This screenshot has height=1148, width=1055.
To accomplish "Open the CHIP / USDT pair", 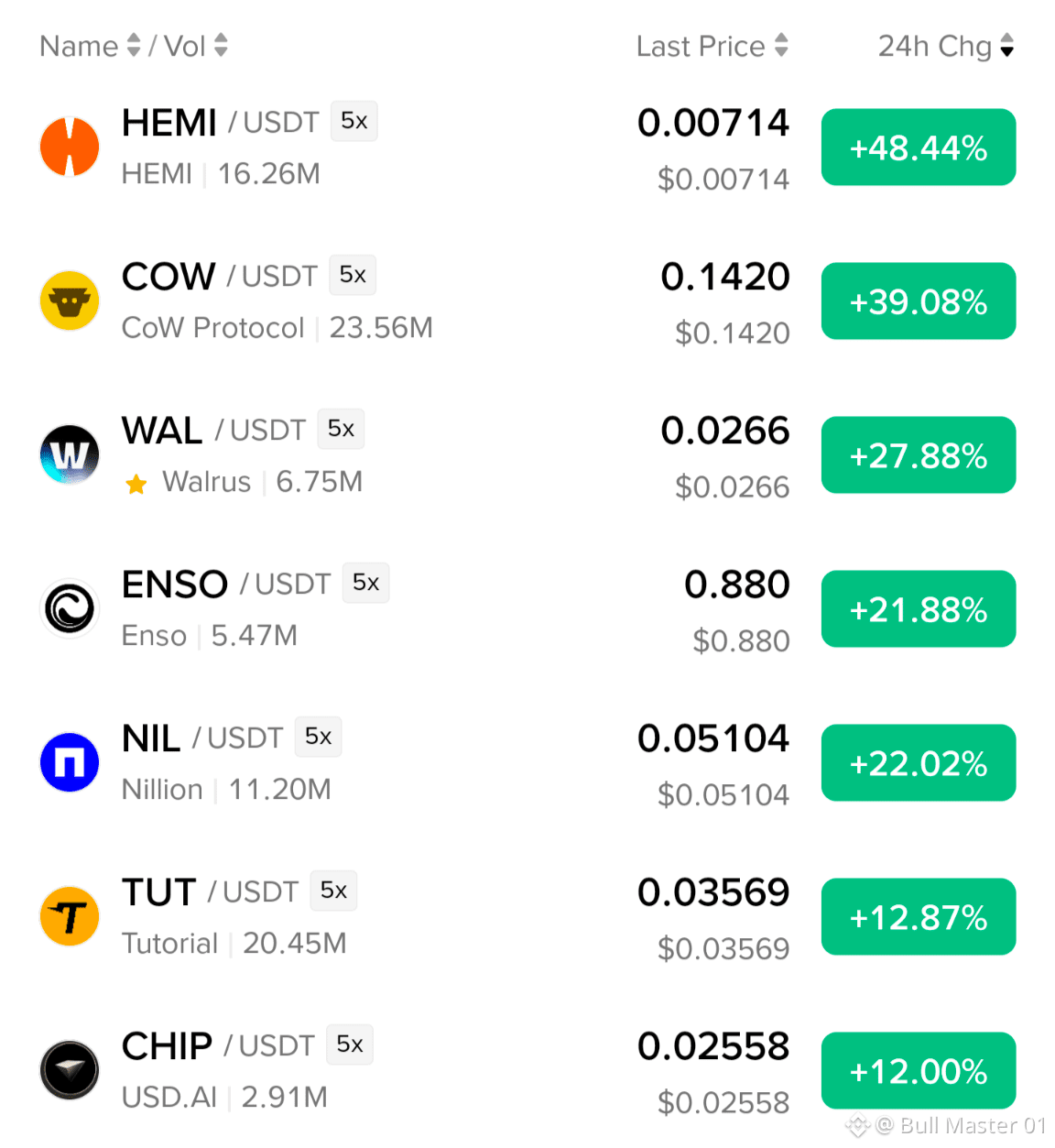I will 527,1071.
